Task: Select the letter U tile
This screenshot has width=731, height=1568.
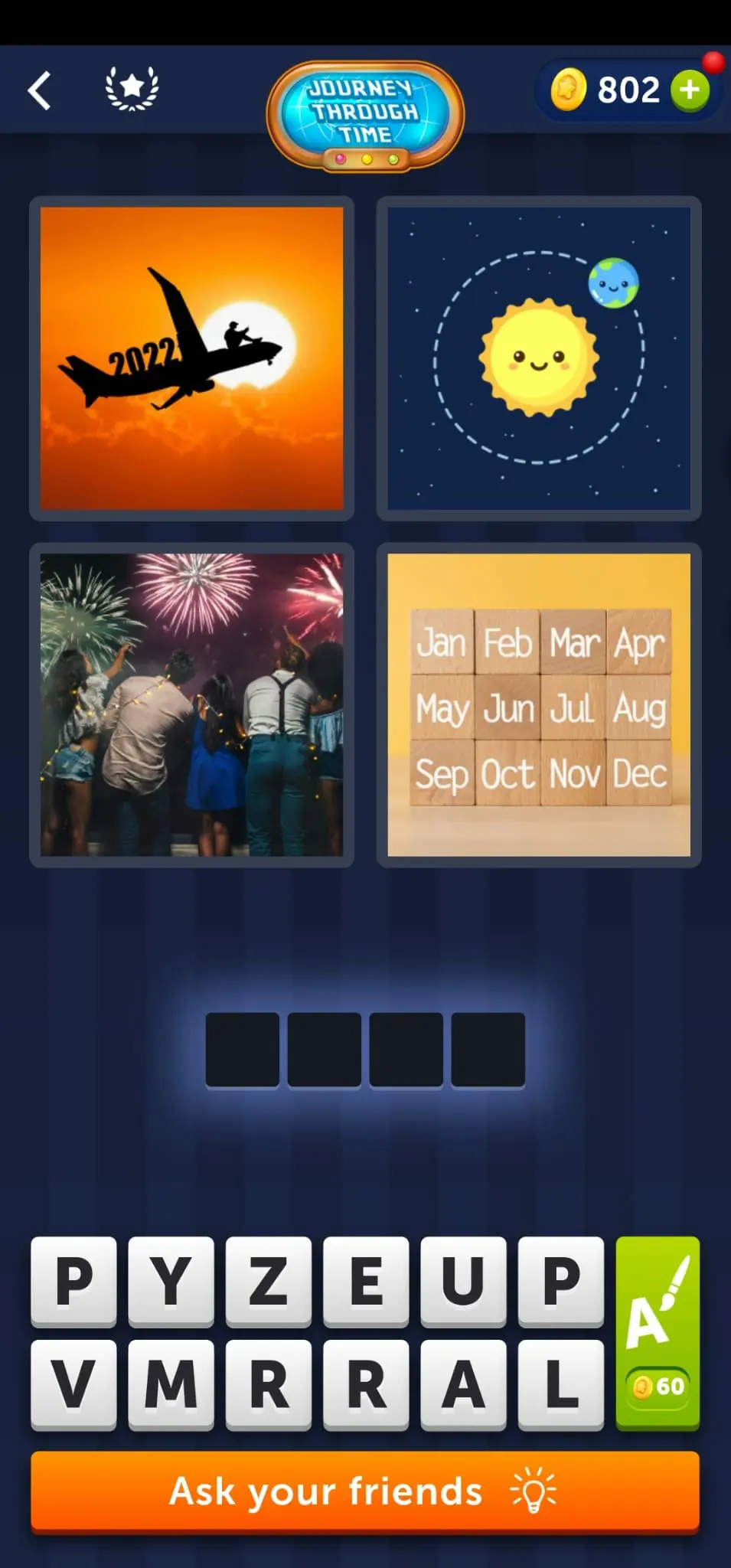Action: (x=463, y=1282)
